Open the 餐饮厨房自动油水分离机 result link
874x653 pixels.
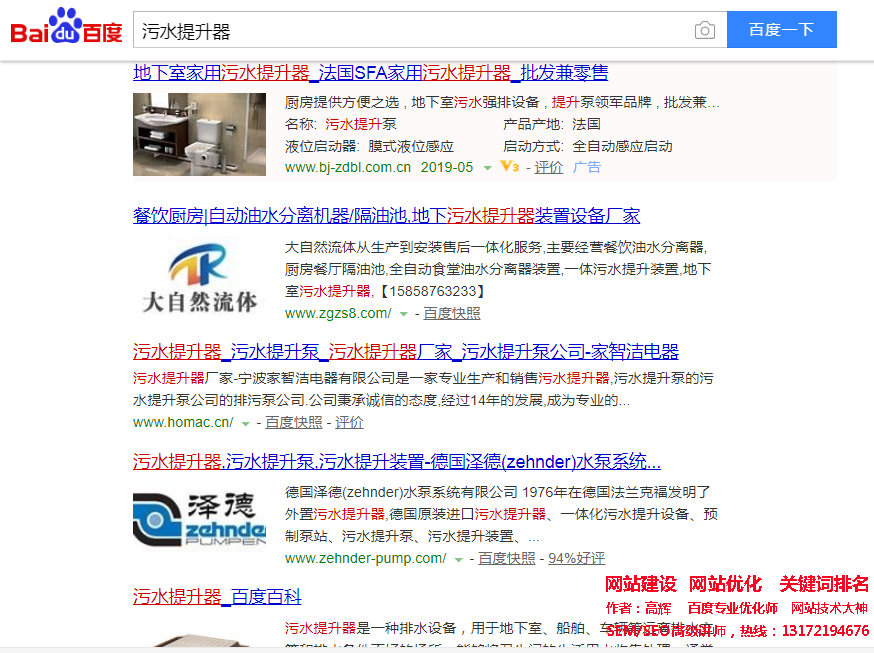[x=386, y=216]
